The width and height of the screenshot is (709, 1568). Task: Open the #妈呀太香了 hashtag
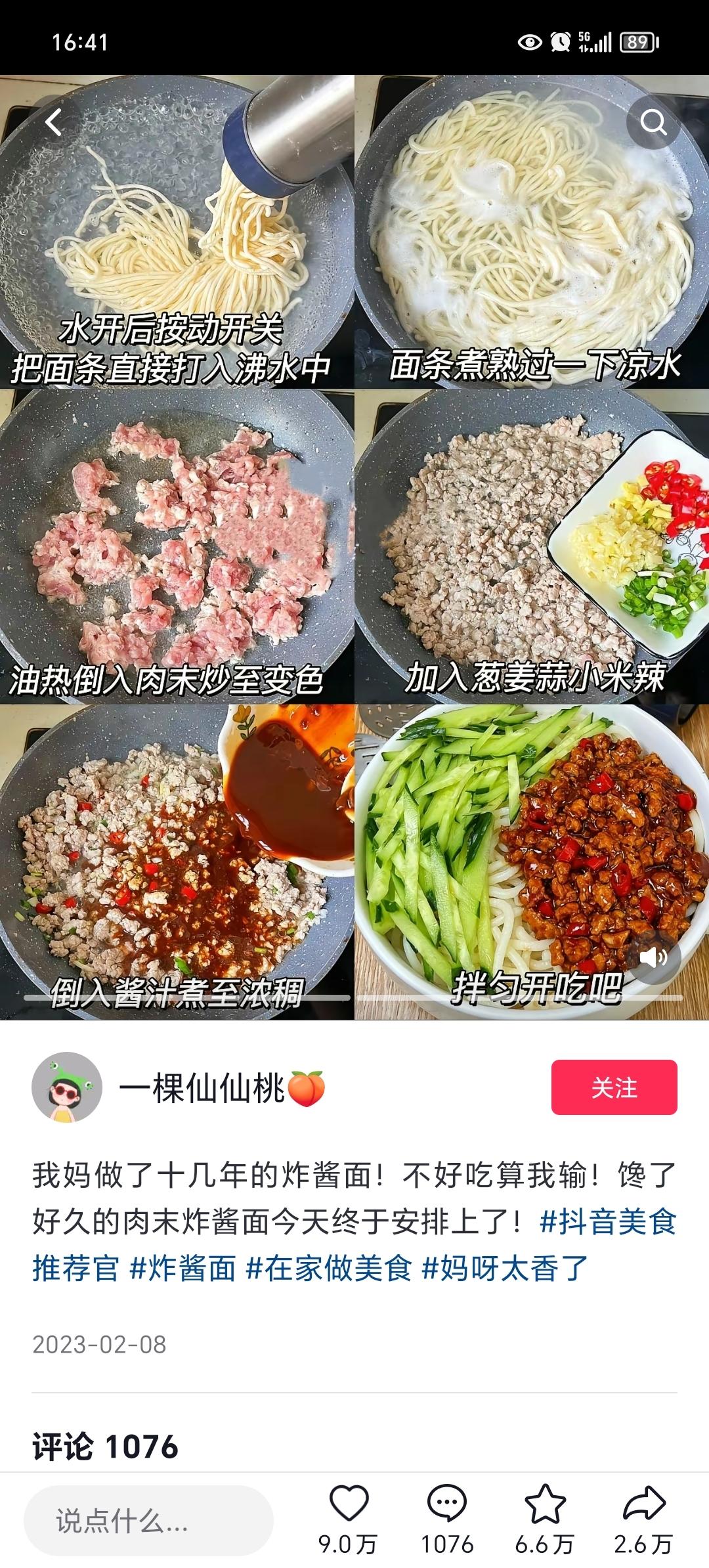coord(504,1268)
